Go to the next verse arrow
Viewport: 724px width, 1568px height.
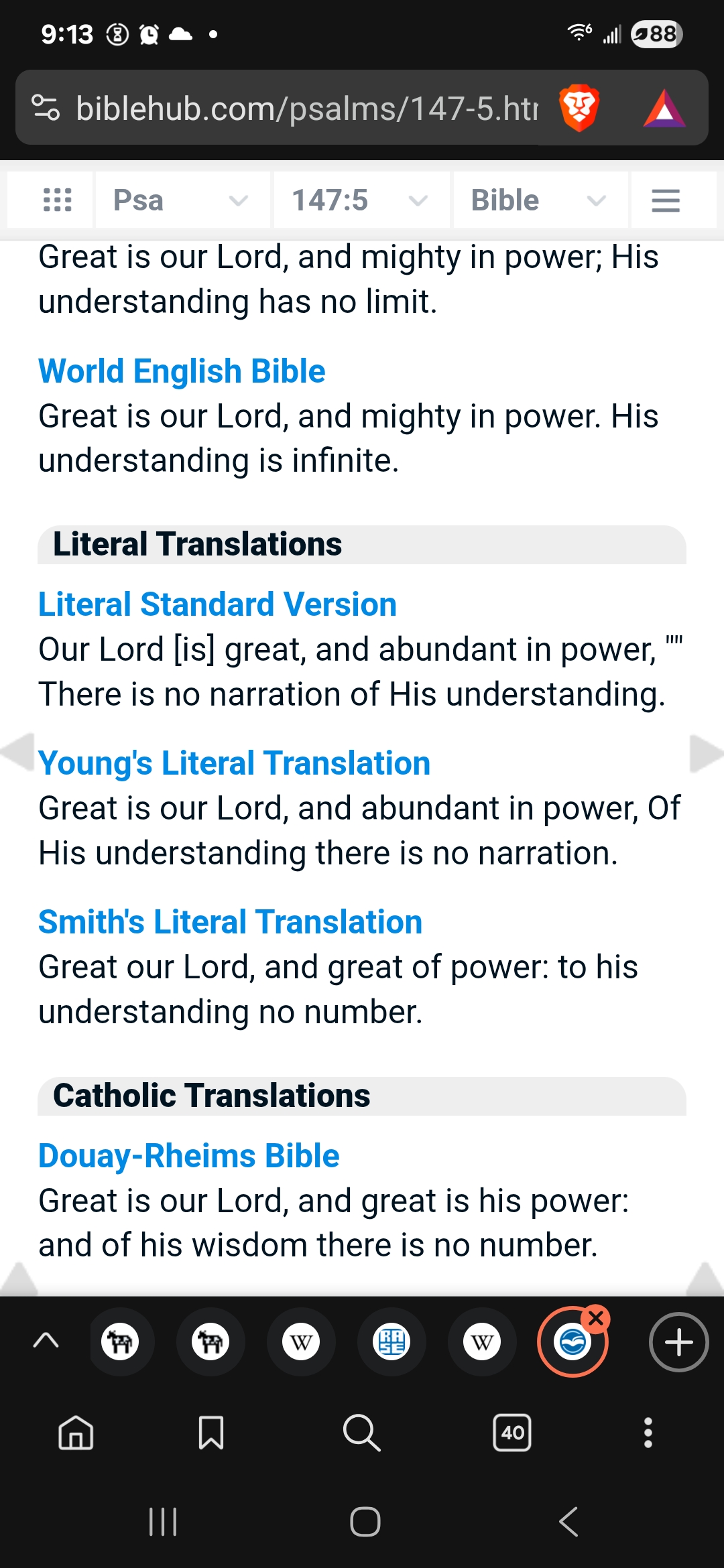(x=707, y=753)
